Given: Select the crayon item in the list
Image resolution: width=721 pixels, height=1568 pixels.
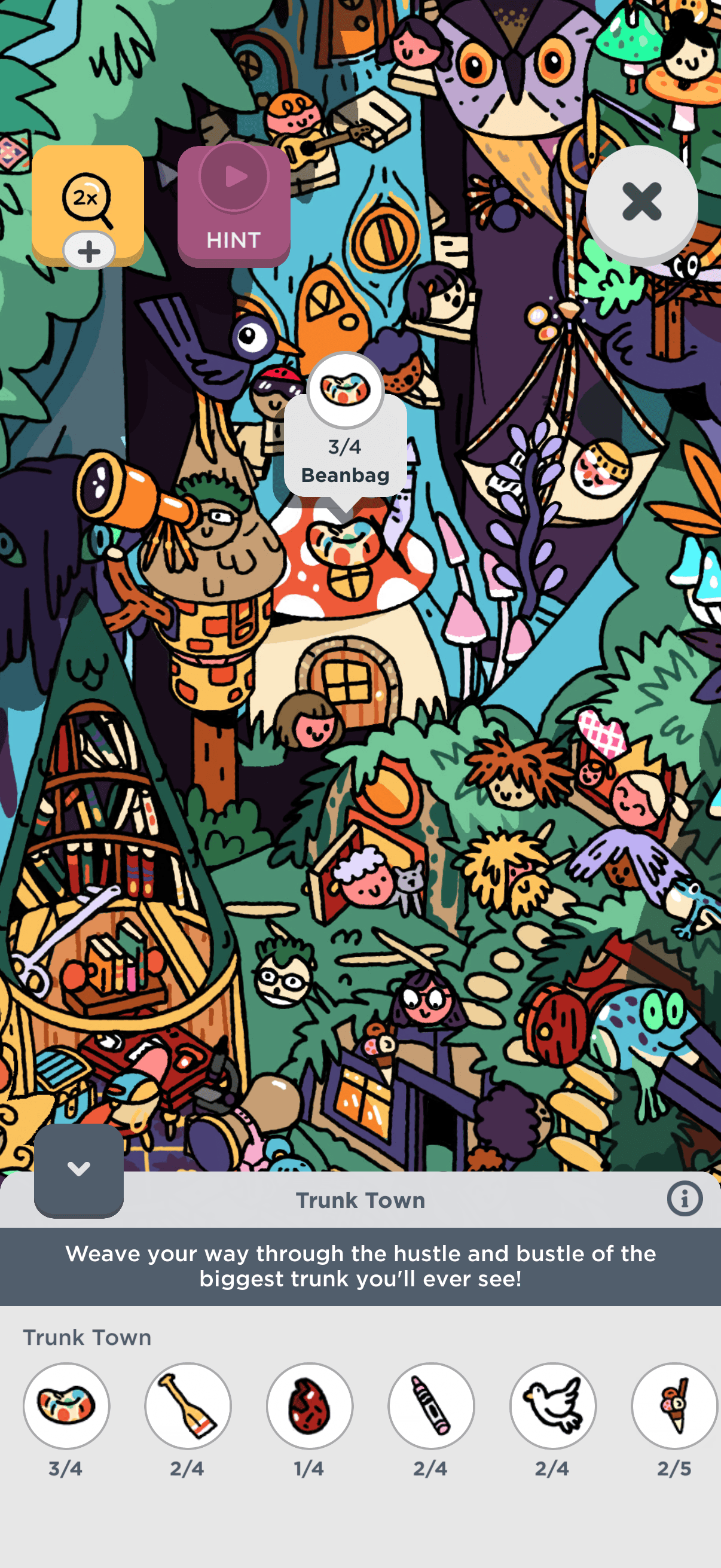Looking at the screenshot, I should (432, 1405).
